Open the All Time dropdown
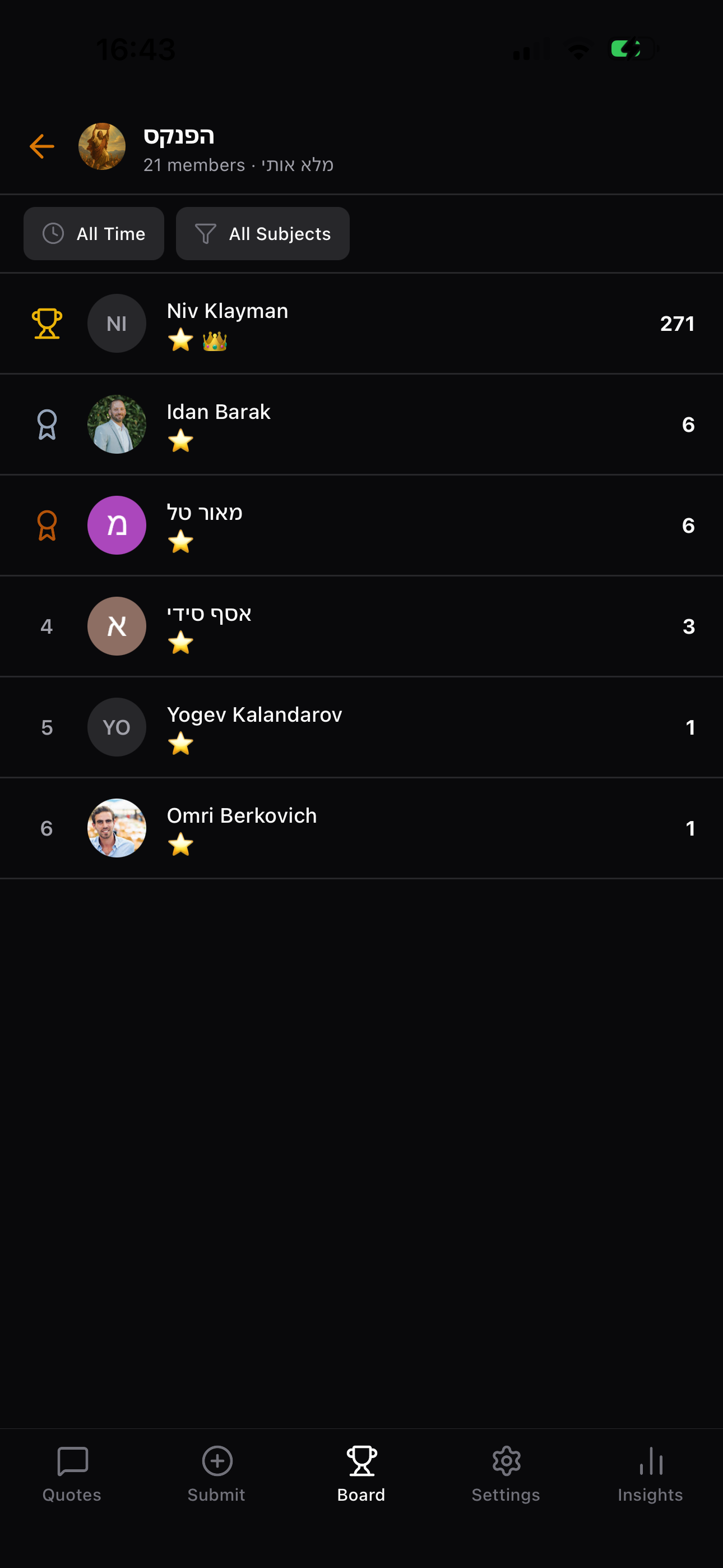Screen dimensions: 723x1568 pyautogui.click(x=93, y=233)
